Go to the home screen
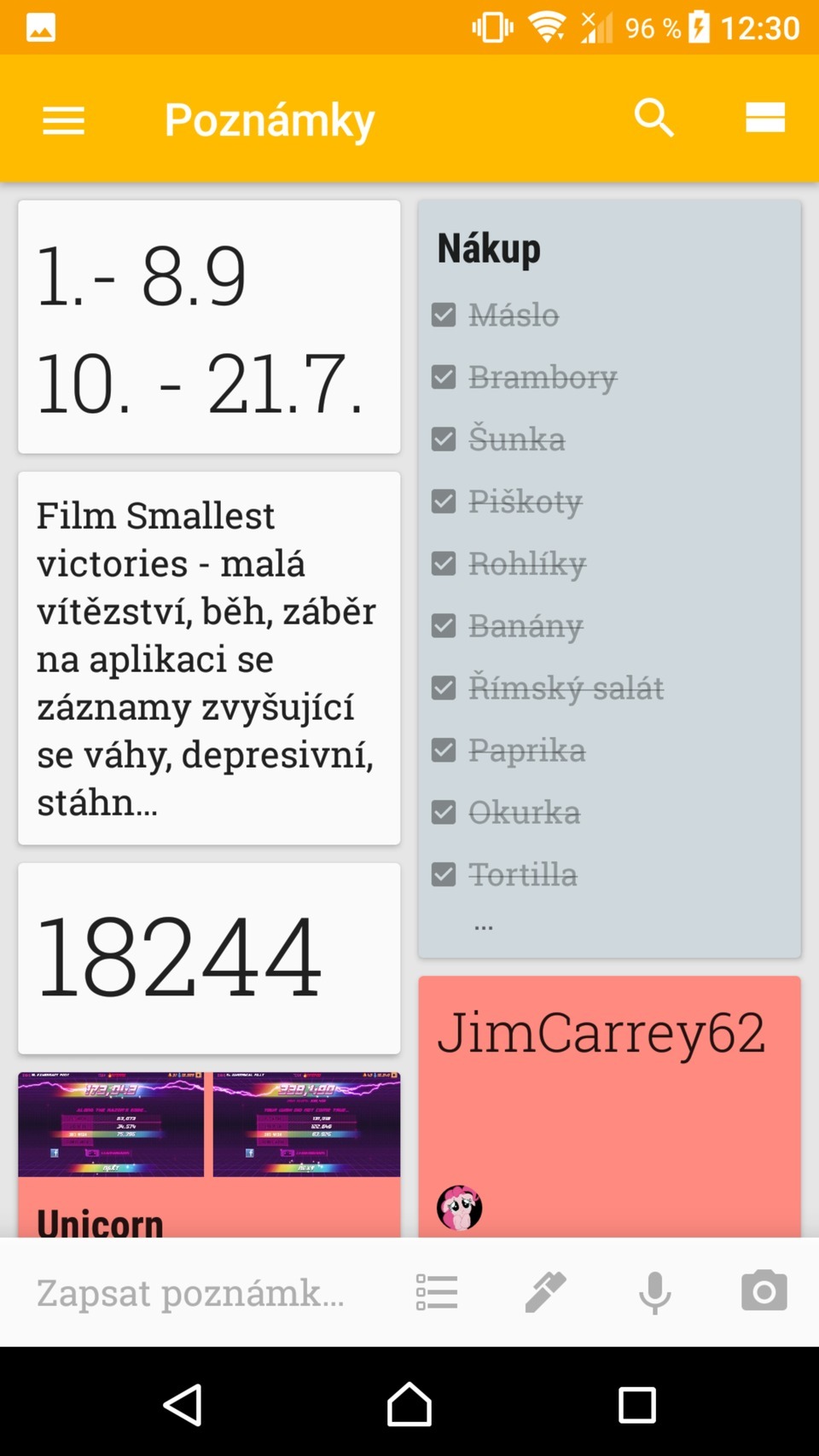The width and height of the screenshot is (819, 1456). (409, 1405)
